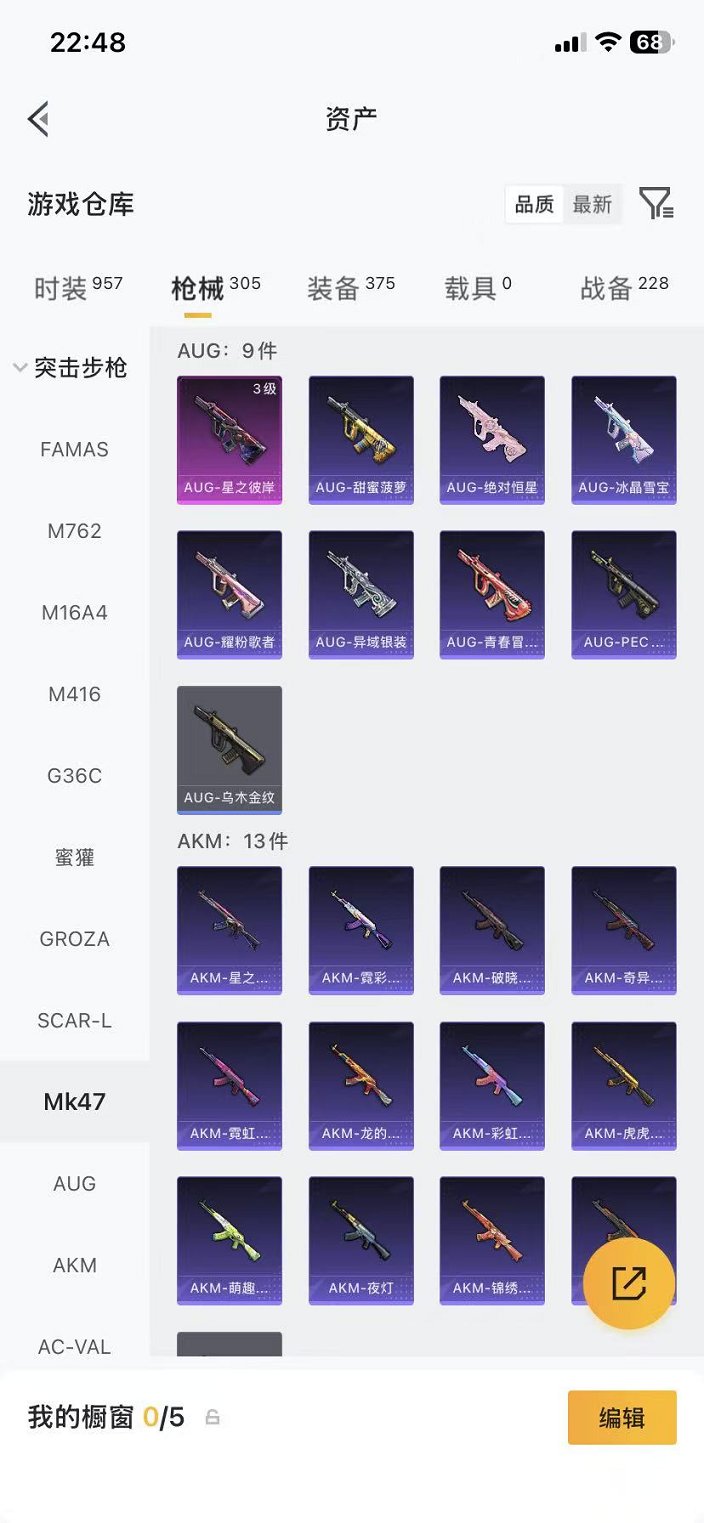Select FAMAS in the weapon list
704x1523 pixels.
74,449
